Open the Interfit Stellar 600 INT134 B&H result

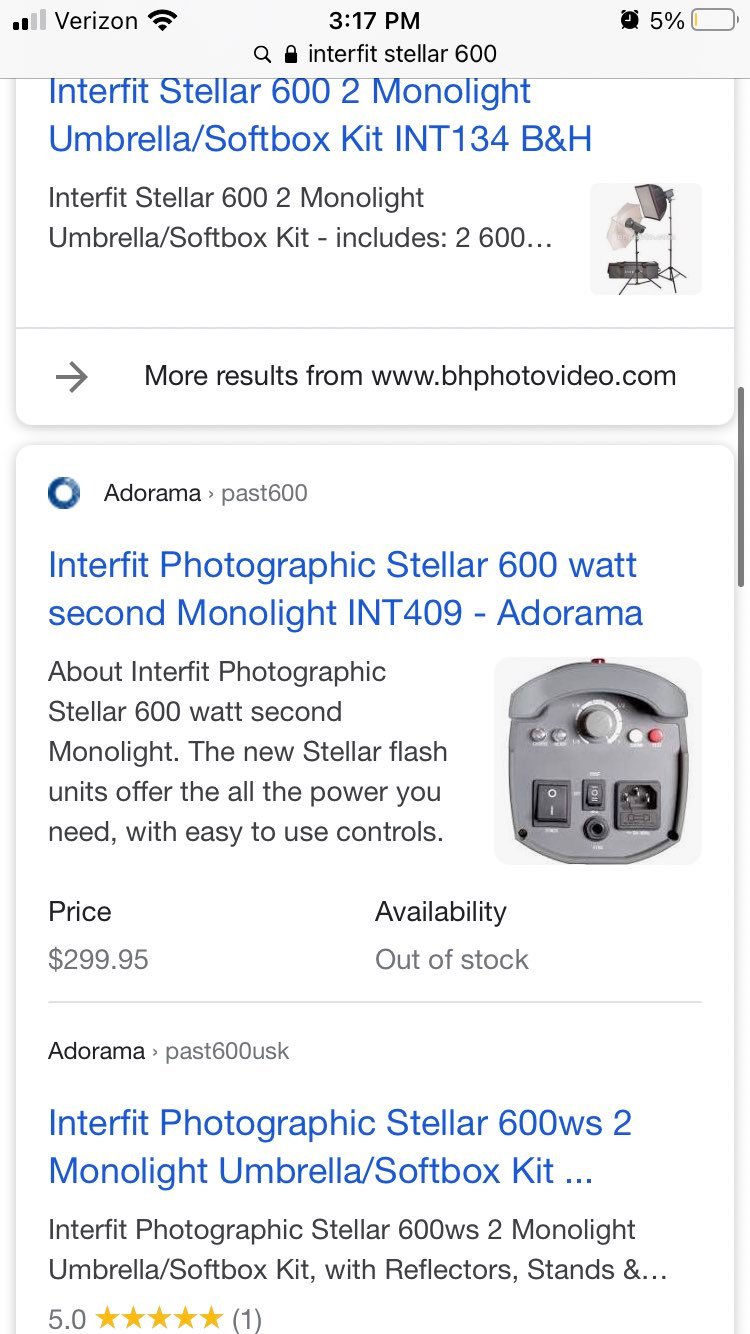tap(320, 115)
